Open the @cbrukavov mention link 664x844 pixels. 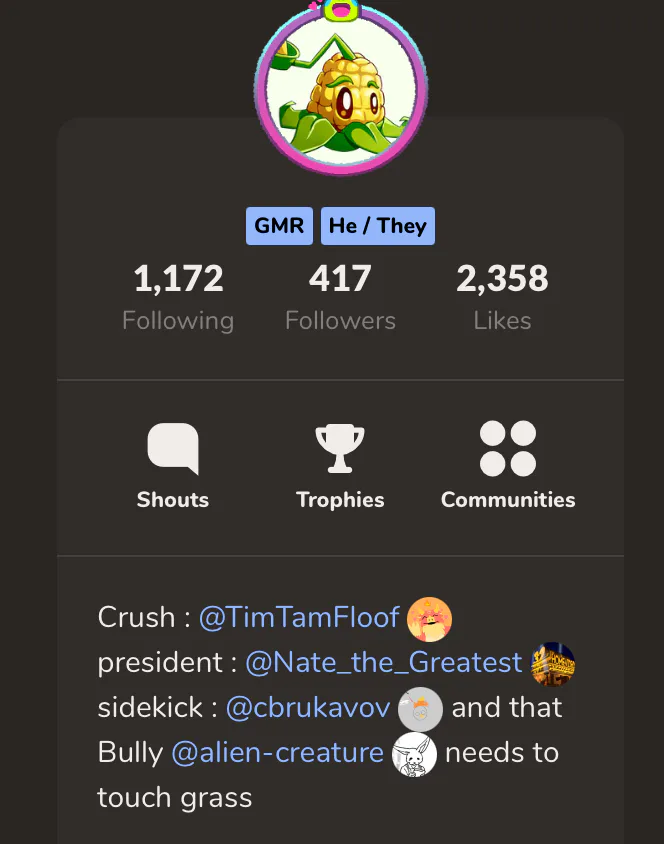(308, 707)
